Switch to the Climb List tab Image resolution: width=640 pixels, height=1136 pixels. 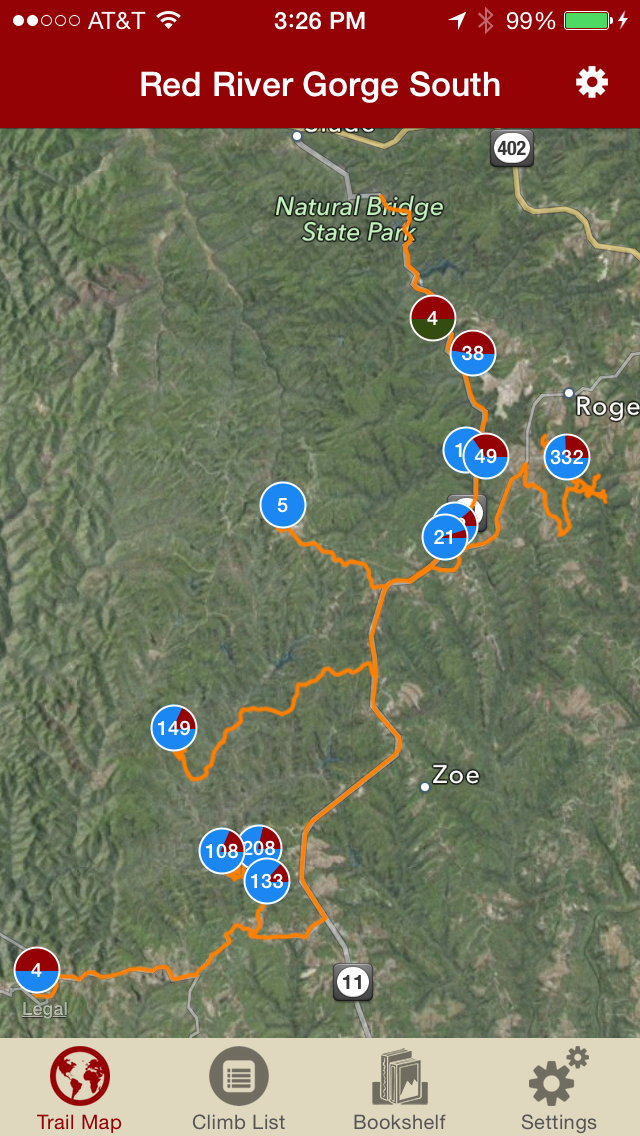click(238, 1090)
